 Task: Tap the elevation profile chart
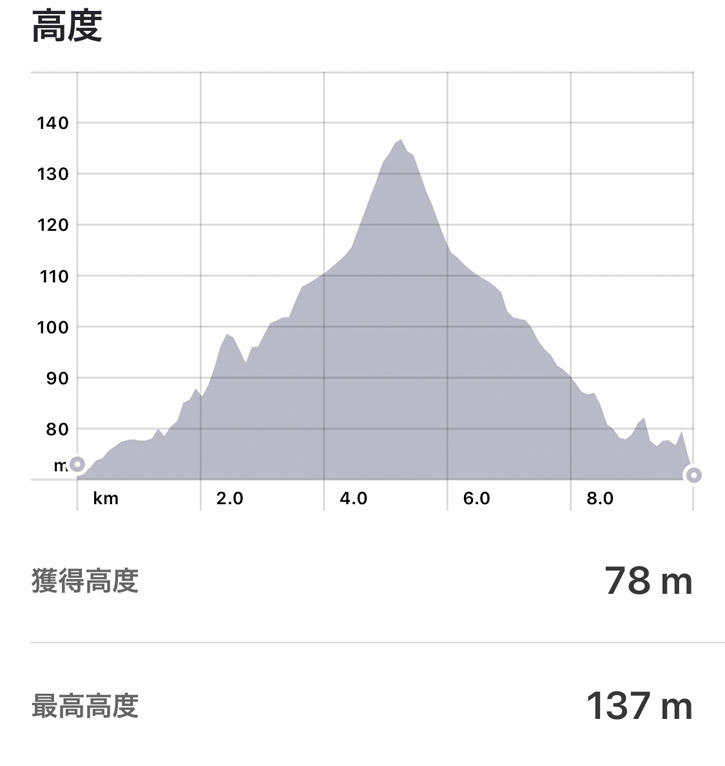point(385,300)
